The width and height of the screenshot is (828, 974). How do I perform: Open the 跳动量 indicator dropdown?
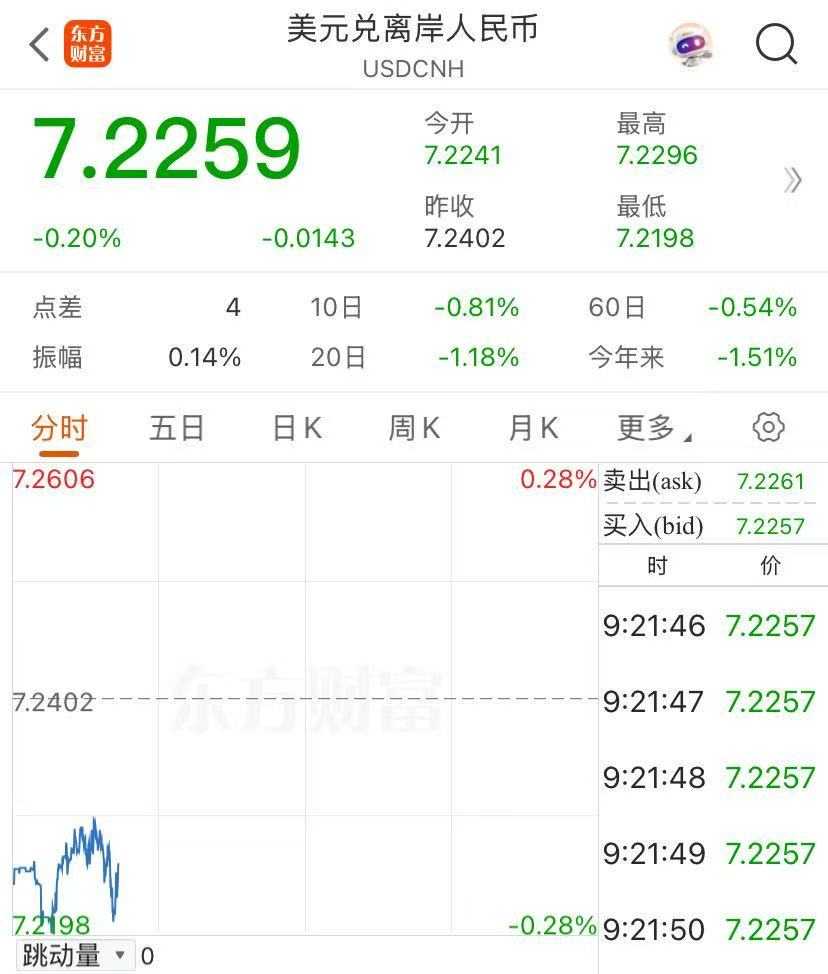coord(75,955)
